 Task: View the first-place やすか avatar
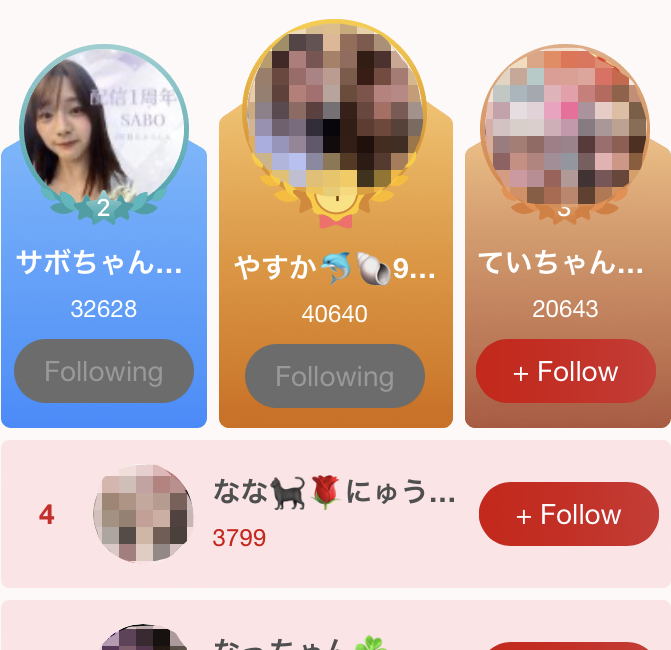tap(335, 110)
